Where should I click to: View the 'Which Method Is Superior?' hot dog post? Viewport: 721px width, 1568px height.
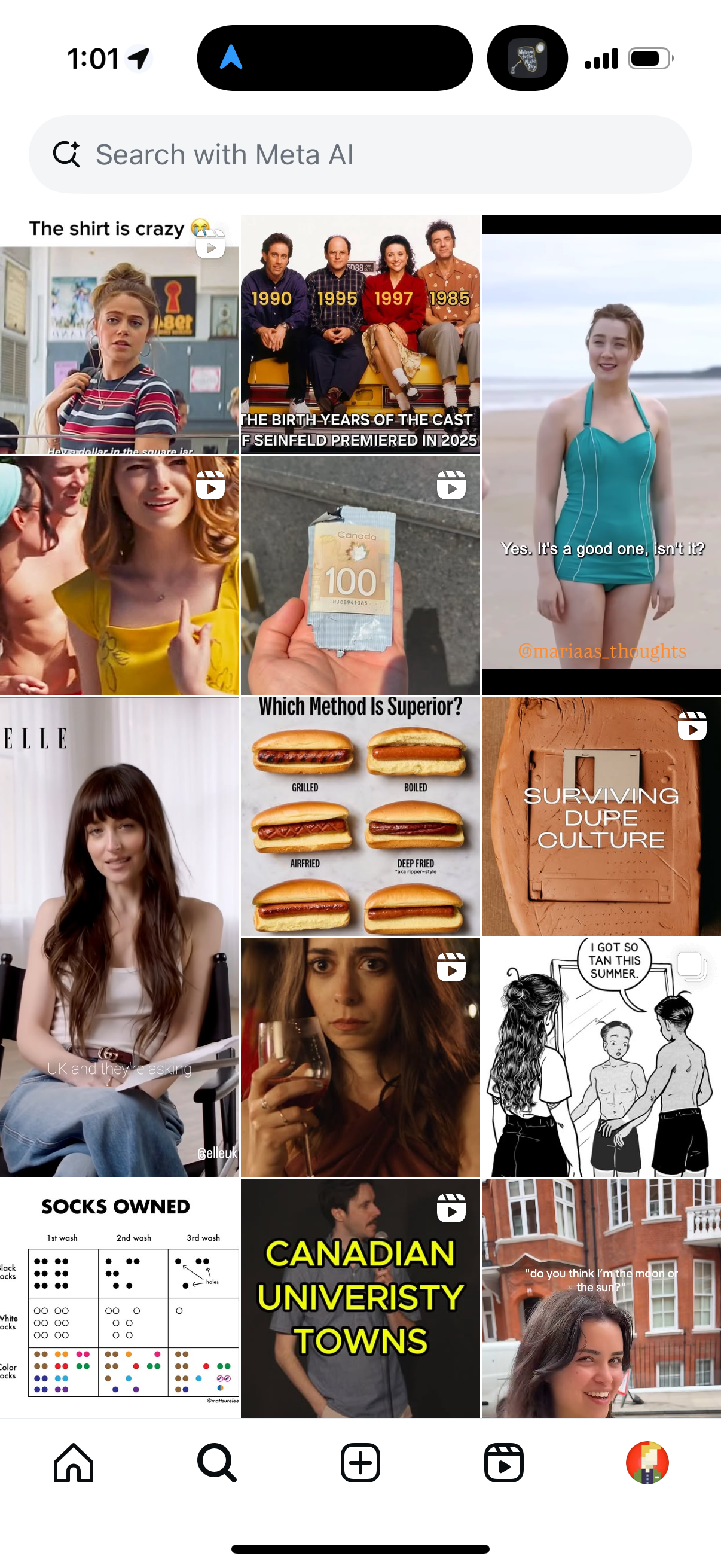point(360,816)
